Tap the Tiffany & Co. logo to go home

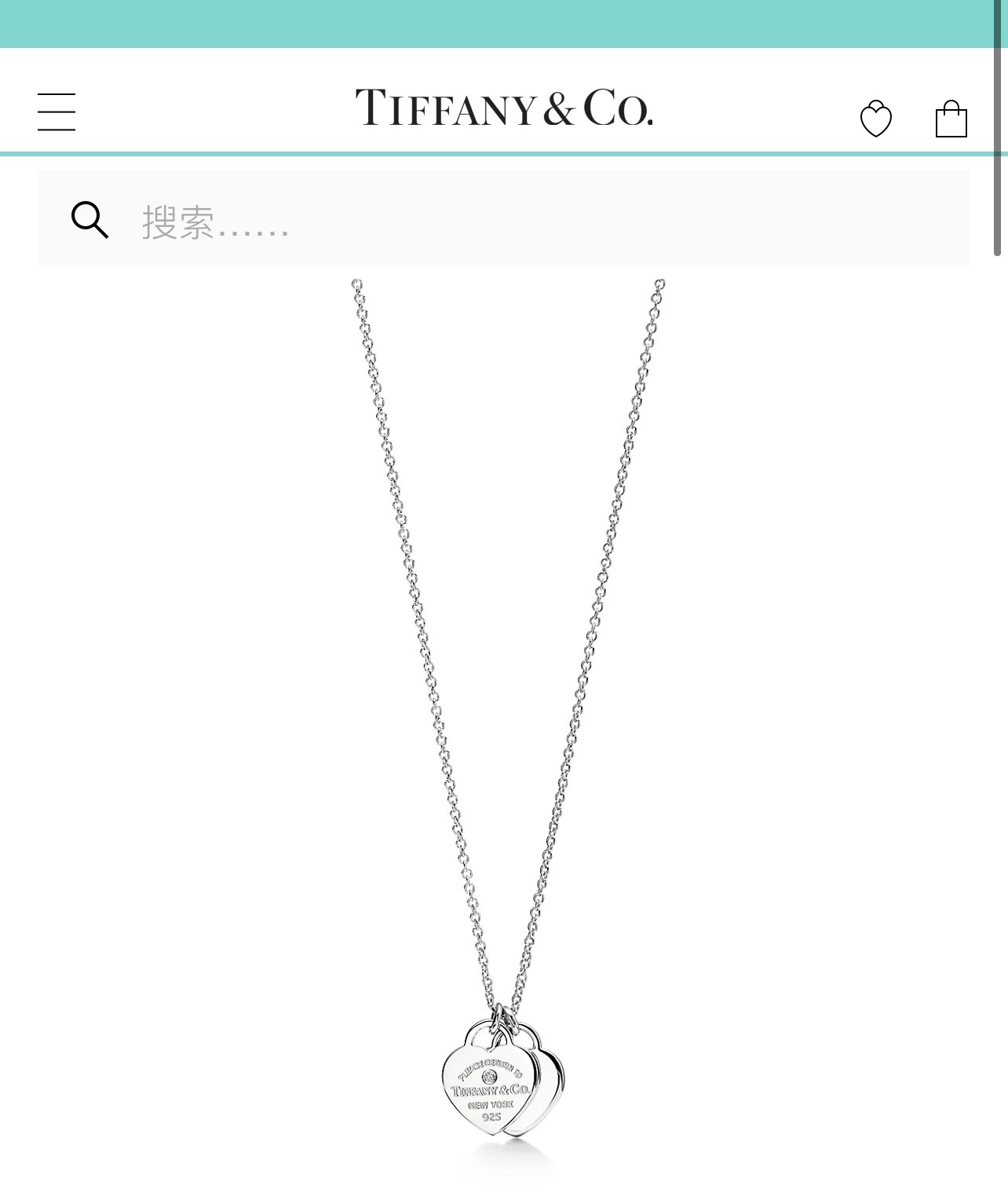(x=503, y=108)
